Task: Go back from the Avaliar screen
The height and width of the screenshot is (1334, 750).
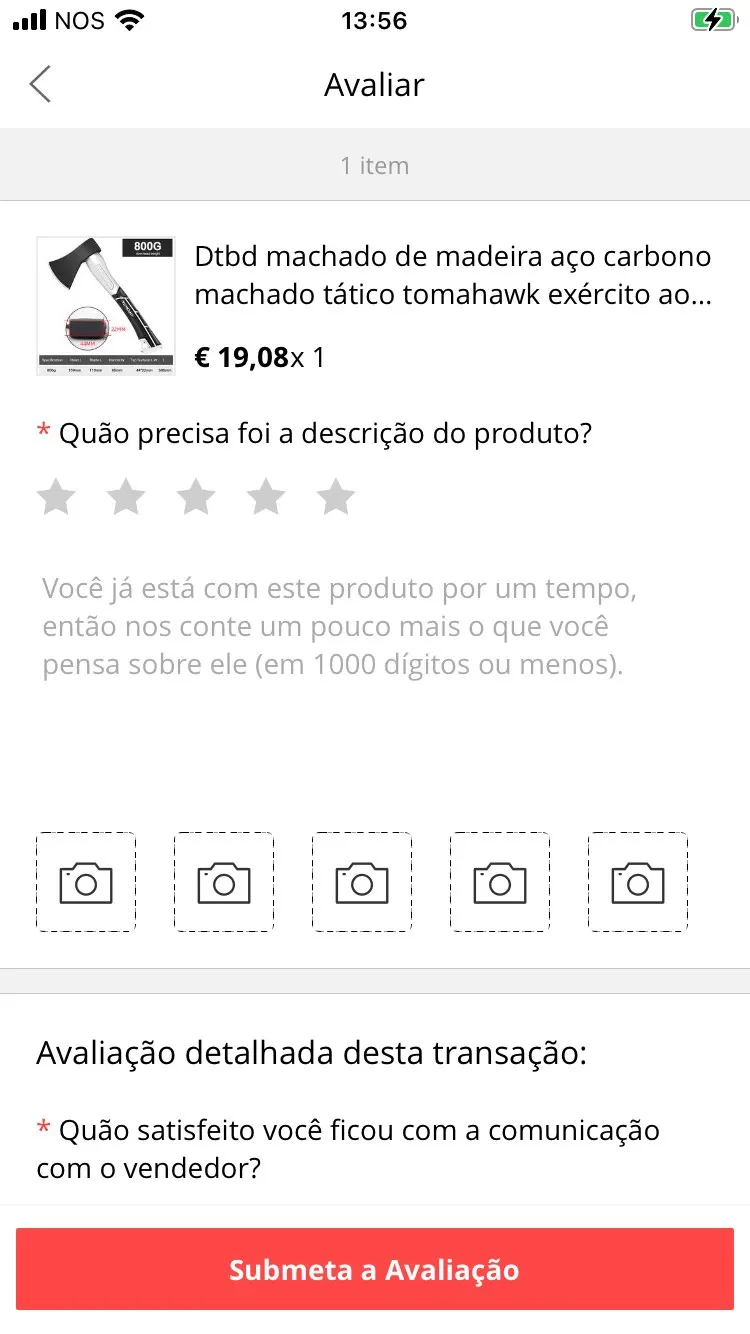Action: [40, 85]
